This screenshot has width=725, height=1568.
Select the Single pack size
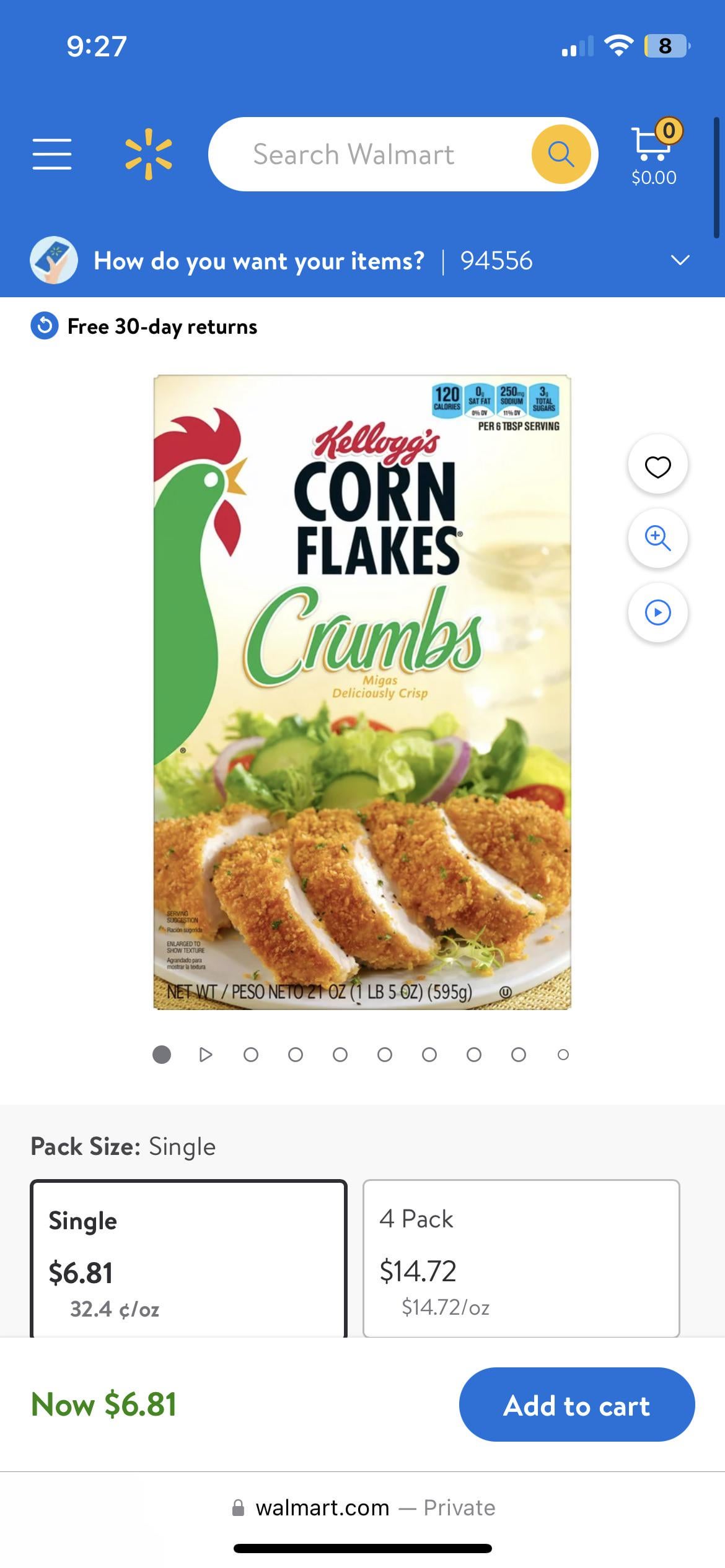pos(188,1259)
